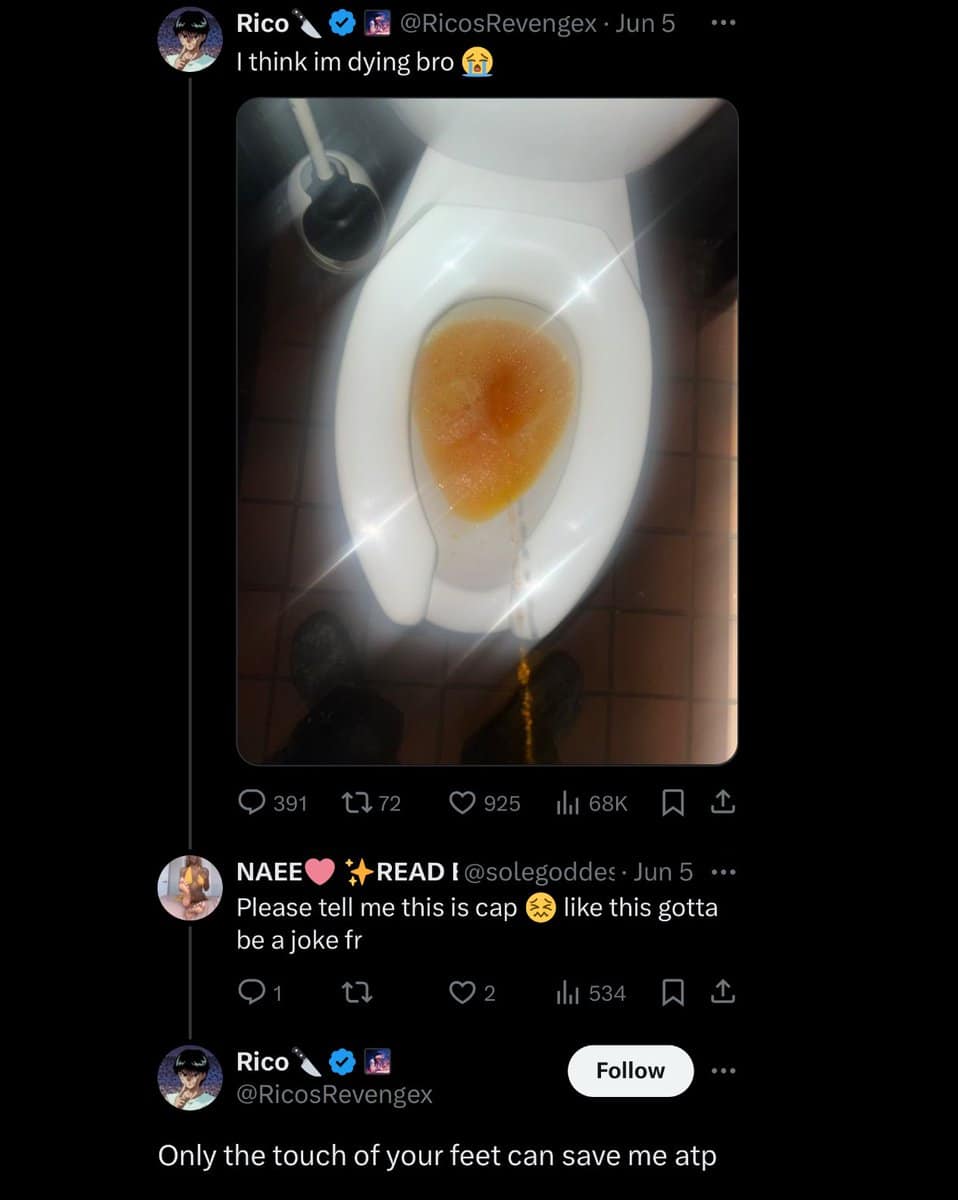Share NAEE's reply with 534 views
958x1200 pixels.
pos(723,993)
